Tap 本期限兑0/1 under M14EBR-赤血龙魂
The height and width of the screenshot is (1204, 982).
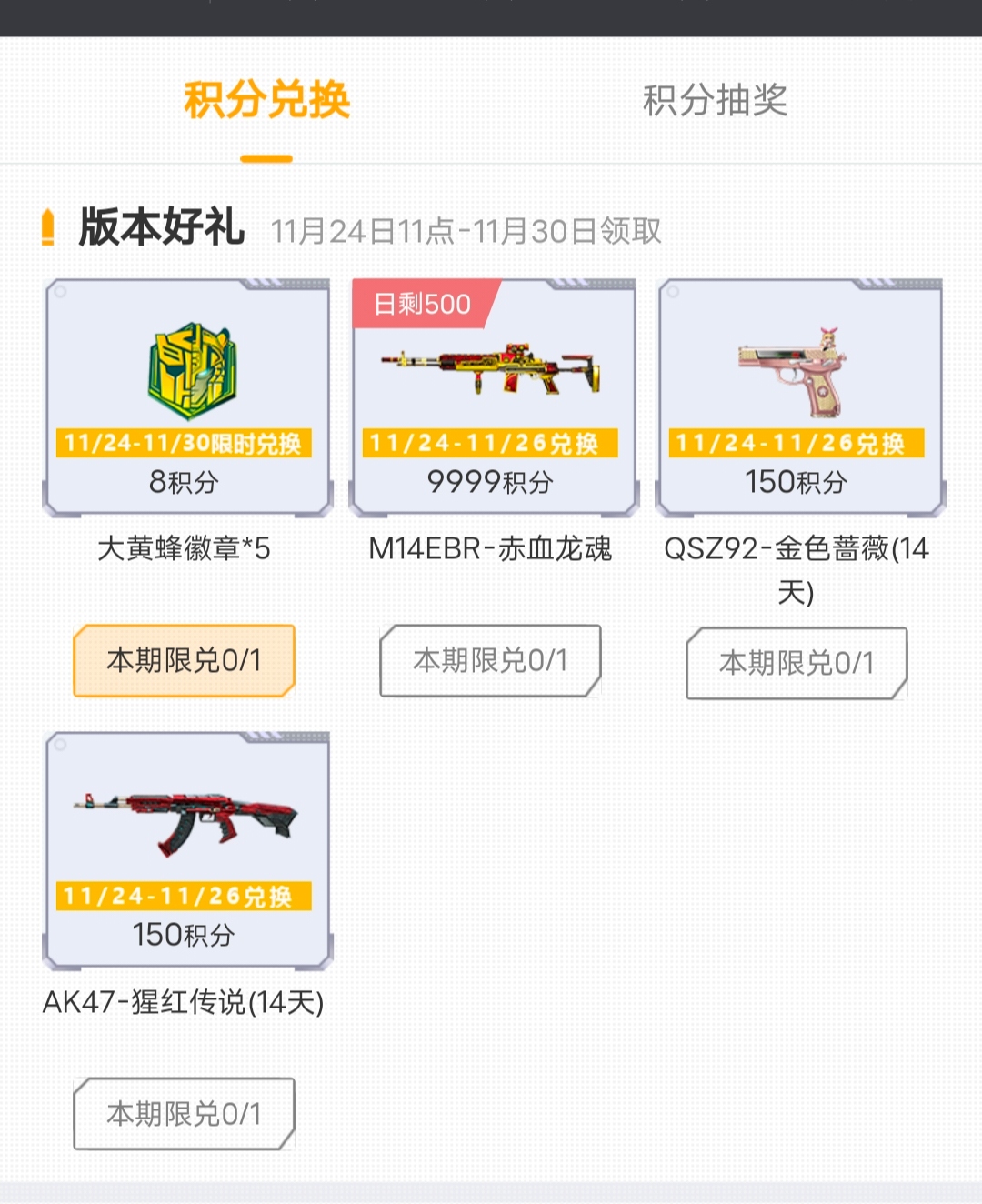click(490, 660)
